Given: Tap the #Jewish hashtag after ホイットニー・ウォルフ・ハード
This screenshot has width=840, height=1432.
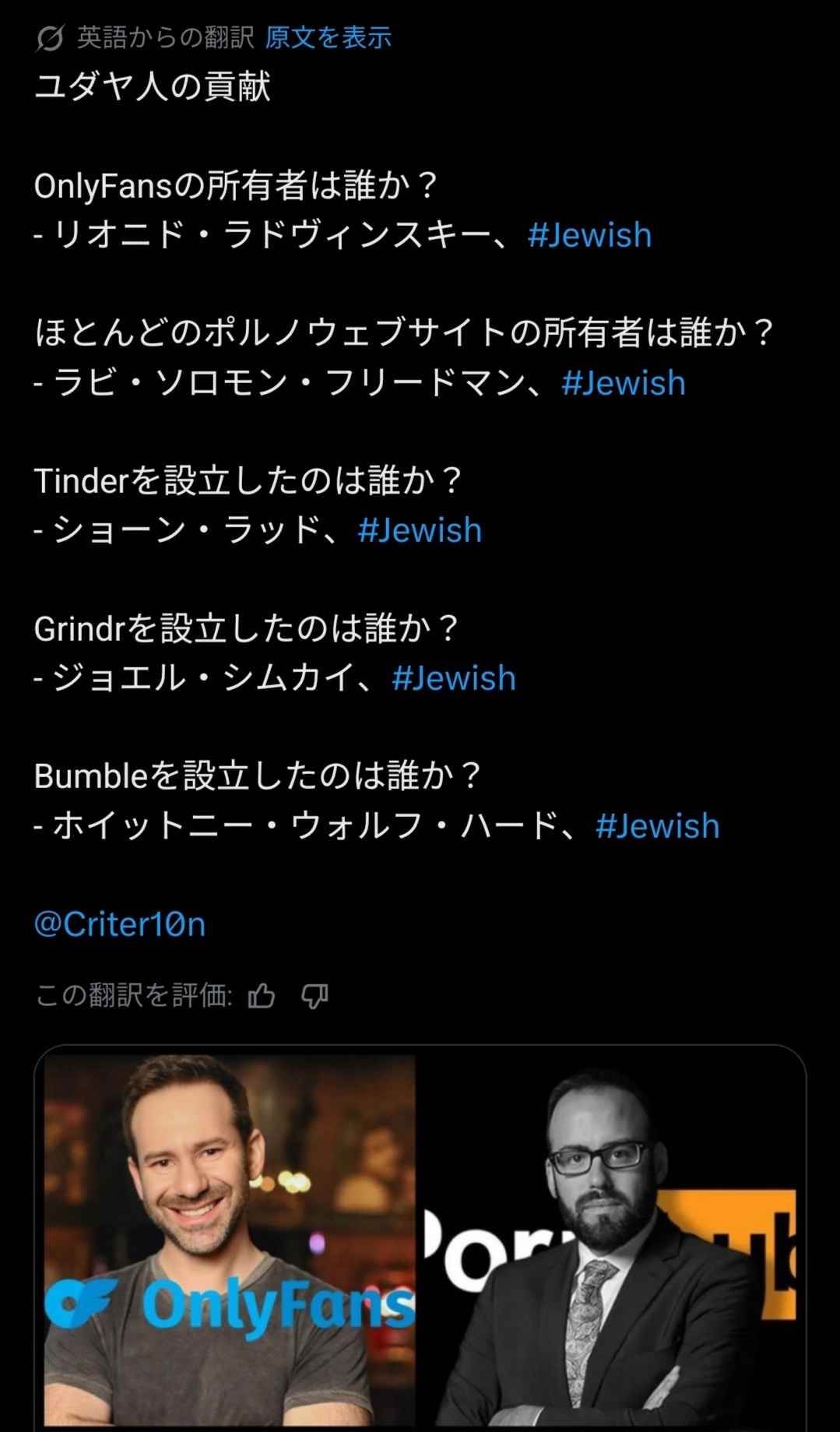Looking at the screenshot, I should 657,826.
